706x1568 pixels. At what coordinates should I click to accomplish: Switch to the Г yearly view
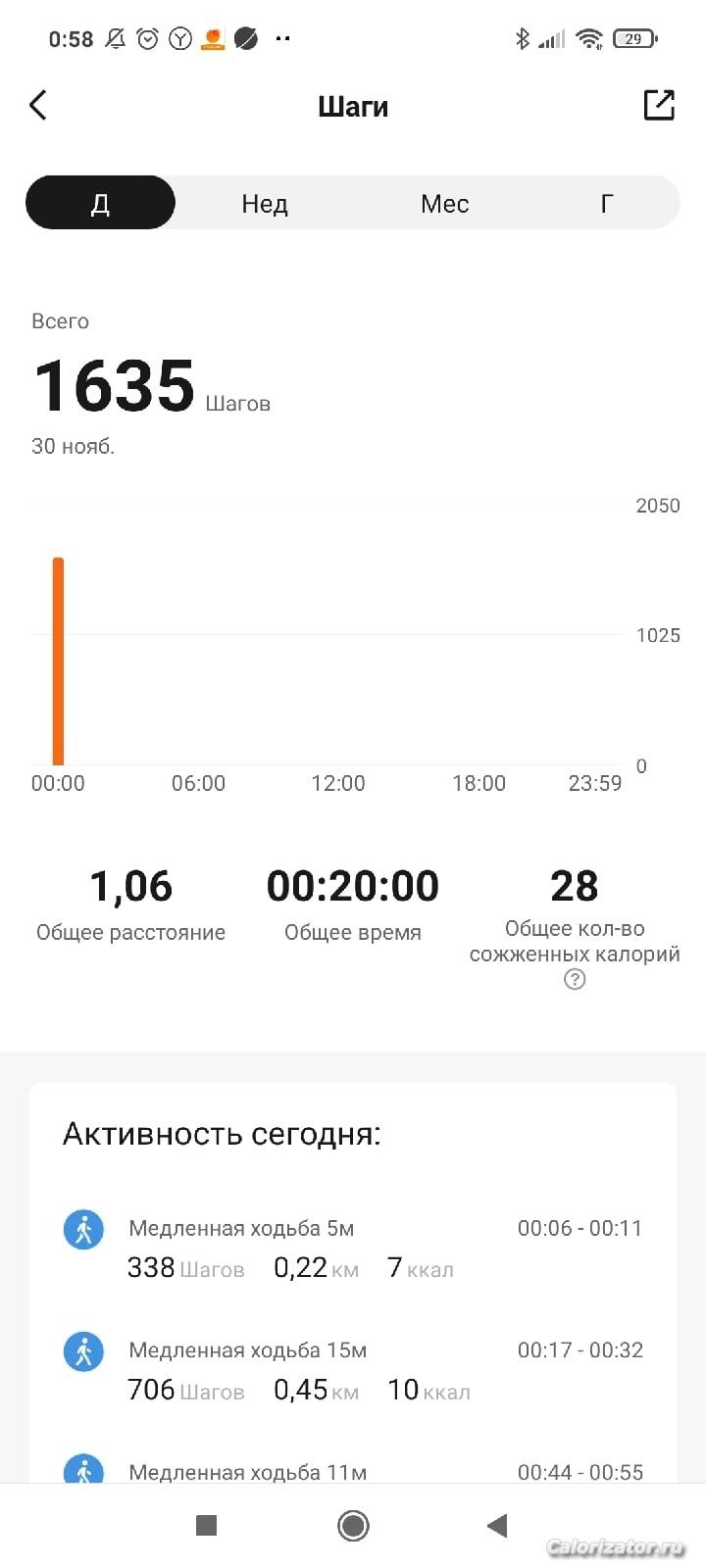(607, 203)
